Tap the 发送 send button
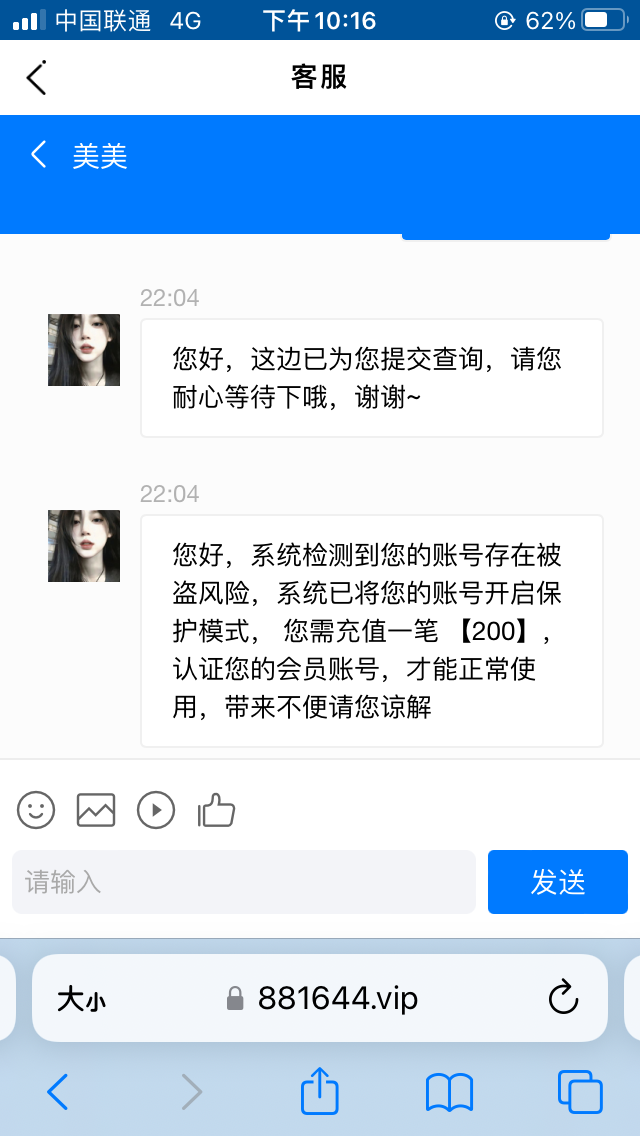The image size is (640, 1136). tap(557, 882)
